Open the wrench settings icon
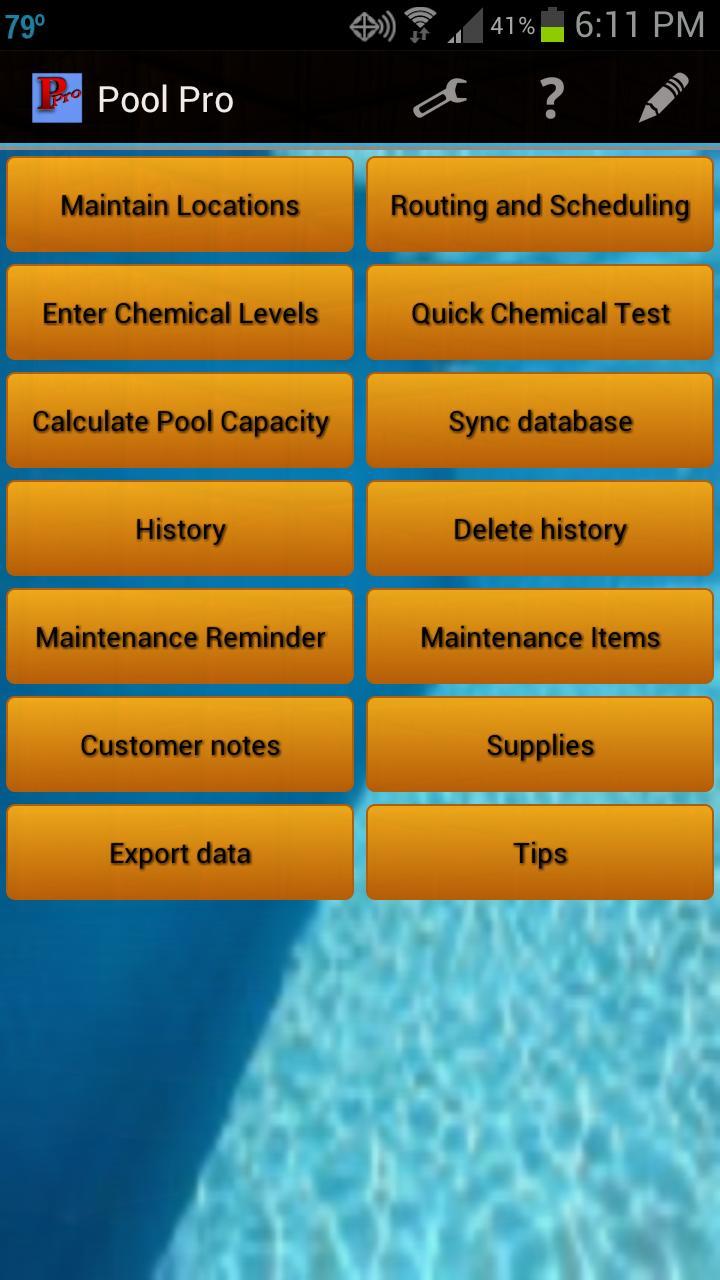 click(x=440, y=98)
